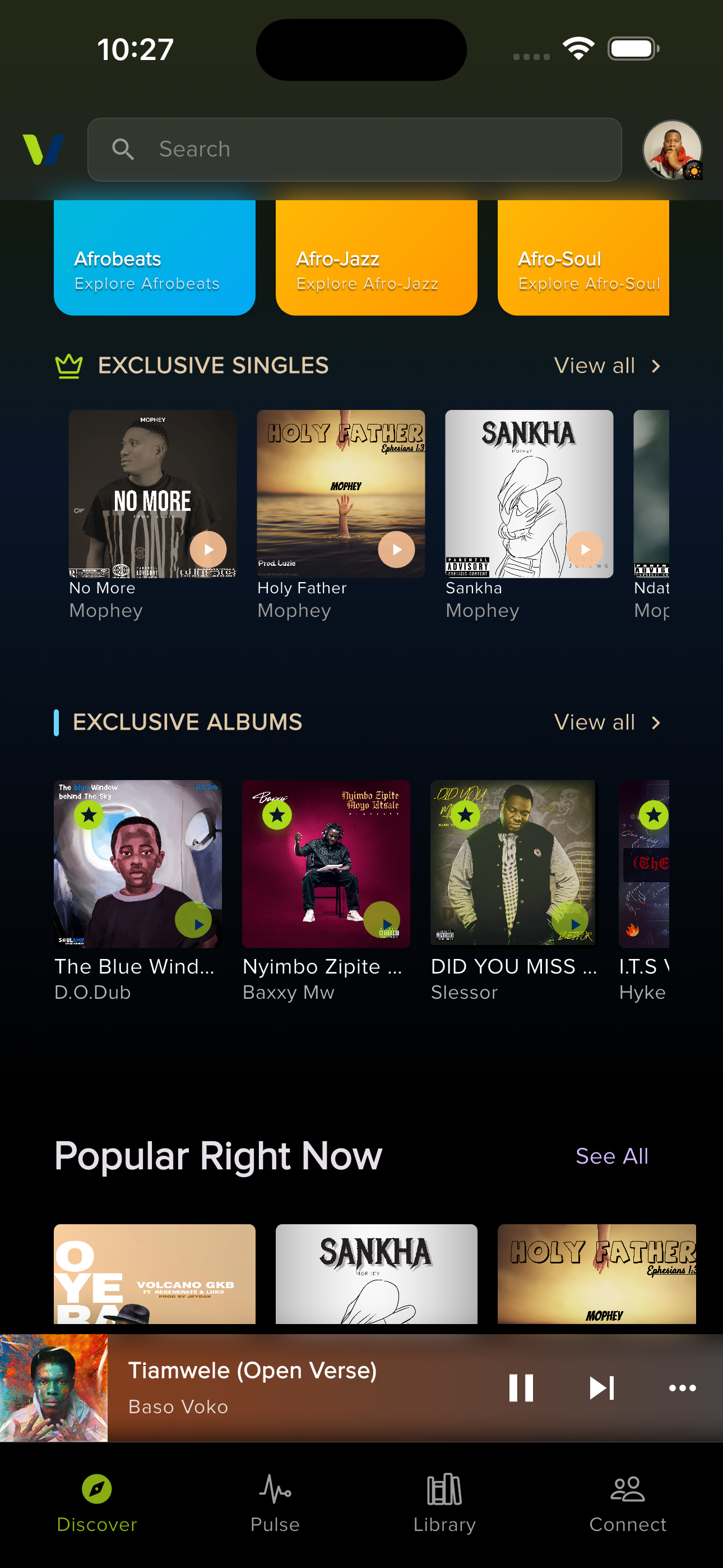Open the Afro-Jazz genre card
This screenshot has width=723, height=1568.
[376, 257]
